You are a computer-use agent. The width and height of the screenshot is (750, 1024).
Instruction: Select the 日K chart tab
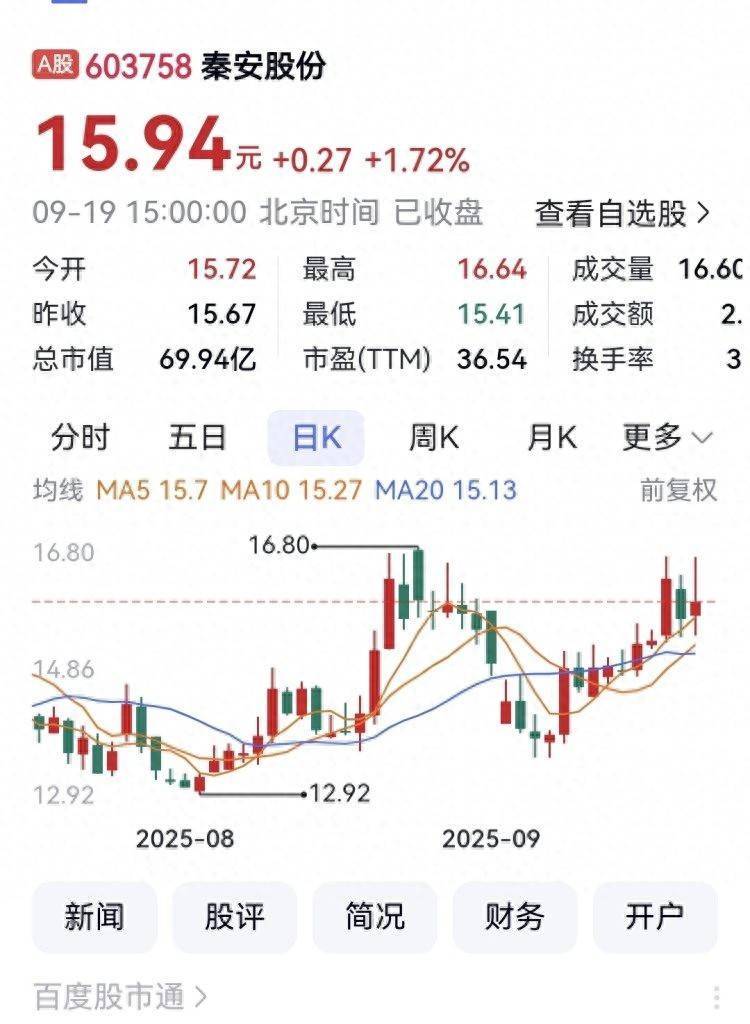316,438
